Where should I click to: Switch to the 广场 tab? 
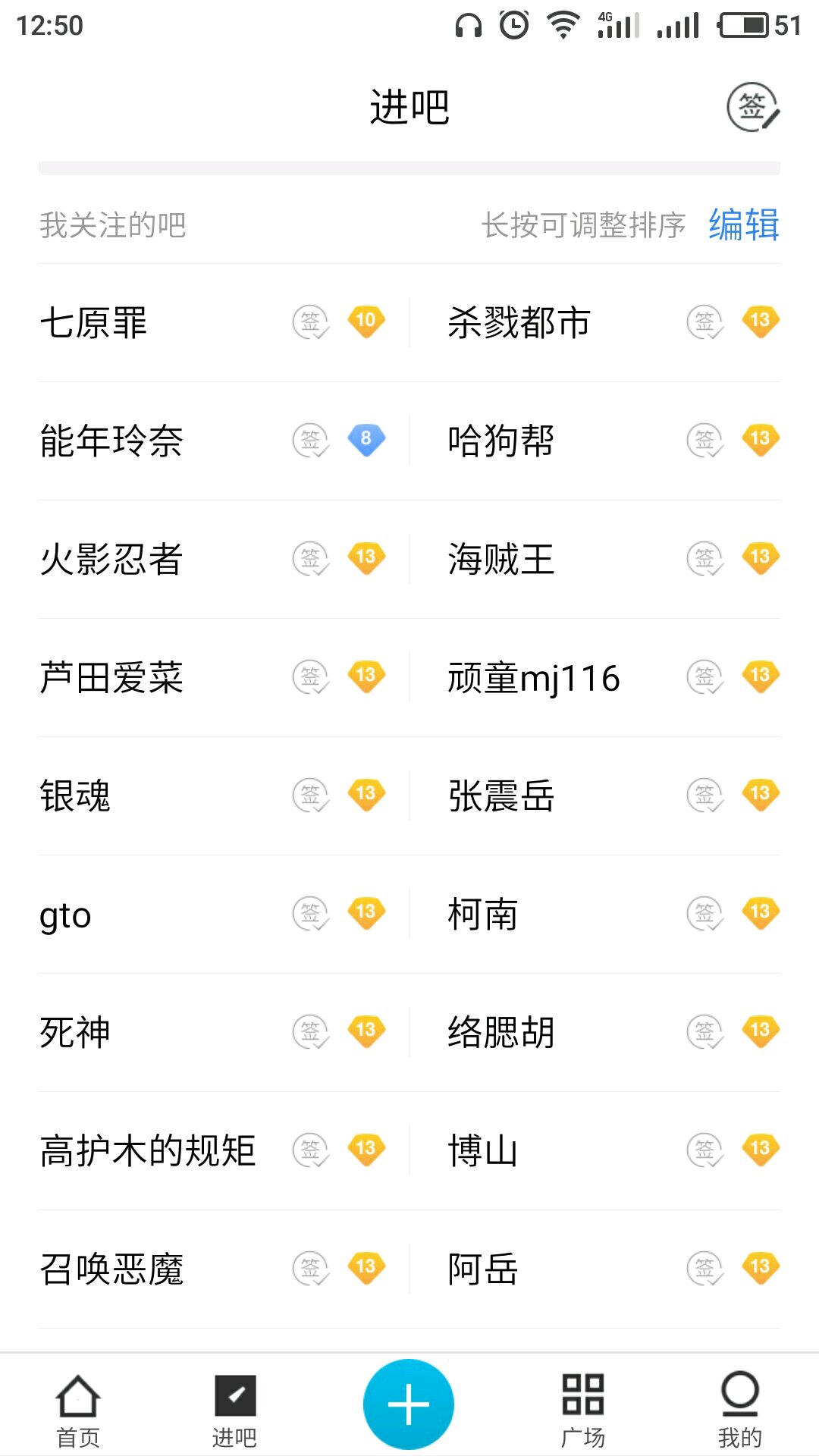pyautogui.click(x=583, y=1410)
